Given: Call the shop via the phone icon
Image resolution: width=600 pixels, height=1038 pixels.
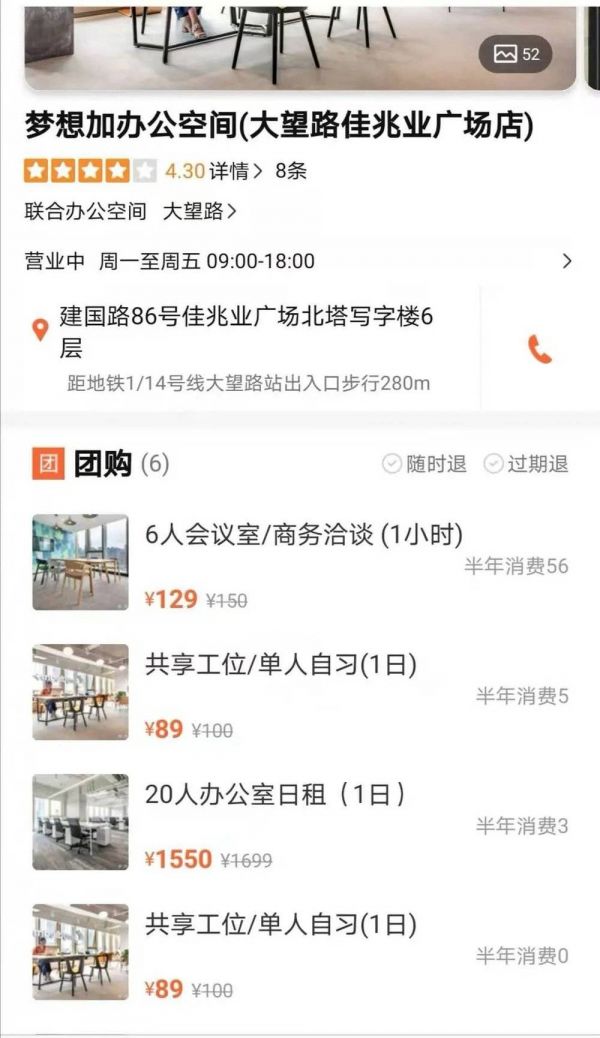Looking at the screenshot, I should point(540,348).
